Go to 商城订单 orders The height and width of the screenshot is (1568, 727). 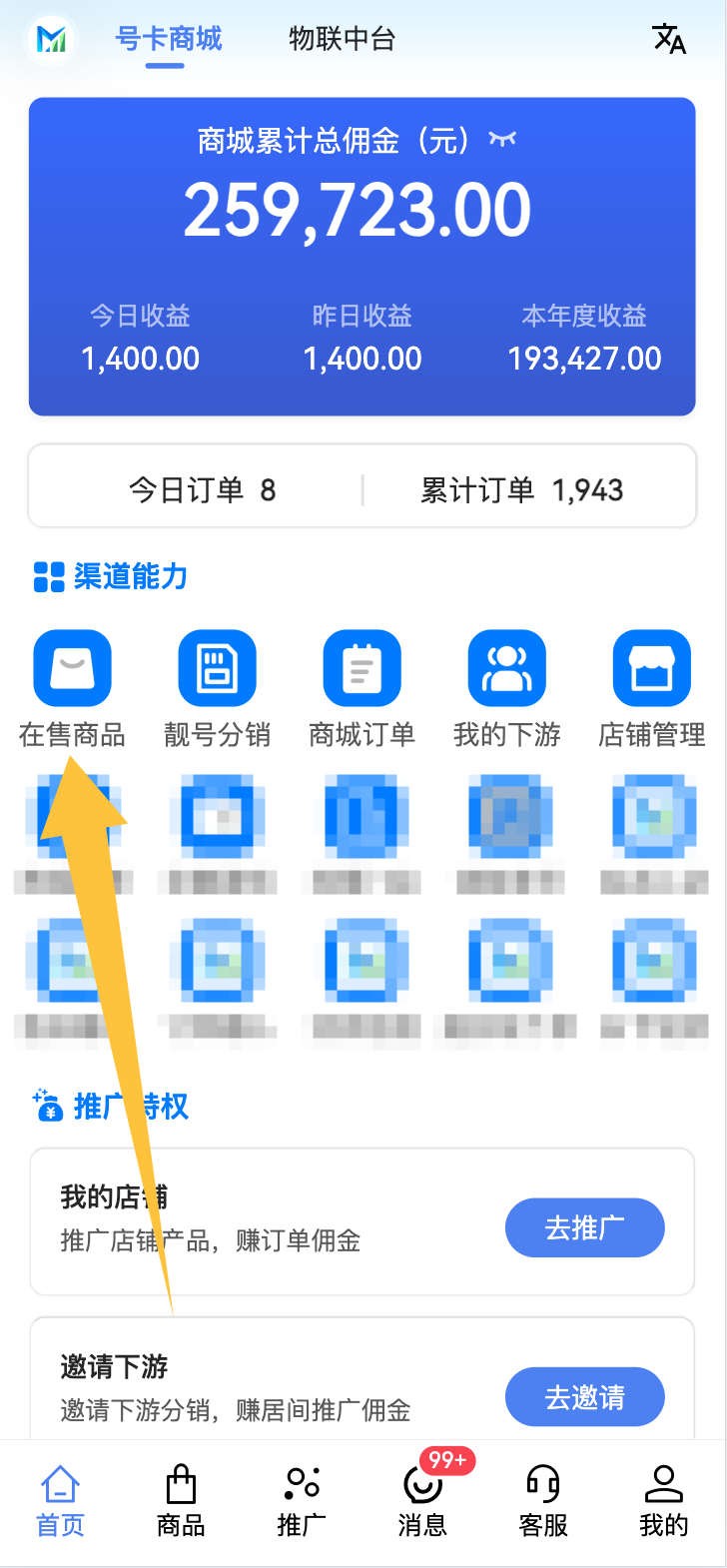coord(362,689)
